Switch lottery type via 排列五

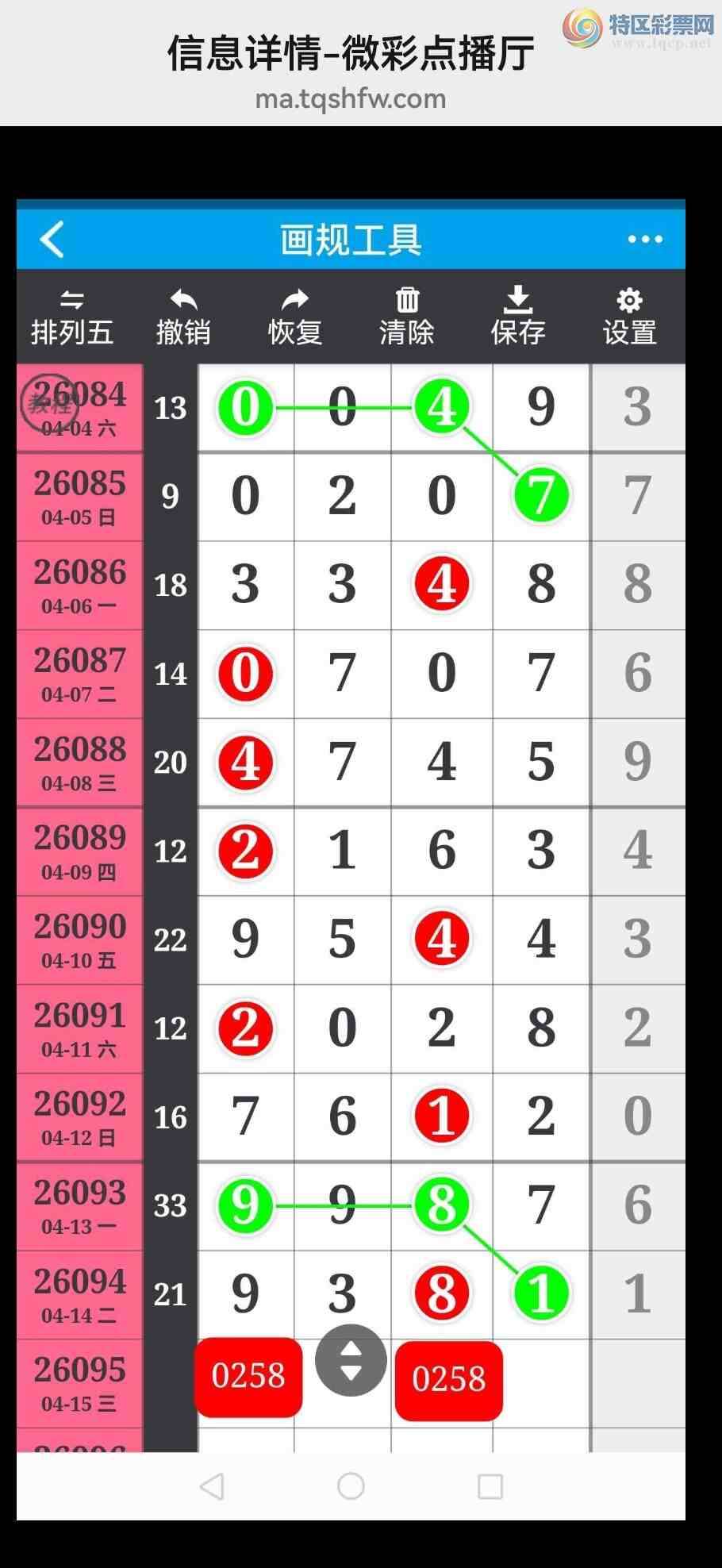tap(72, 317)
